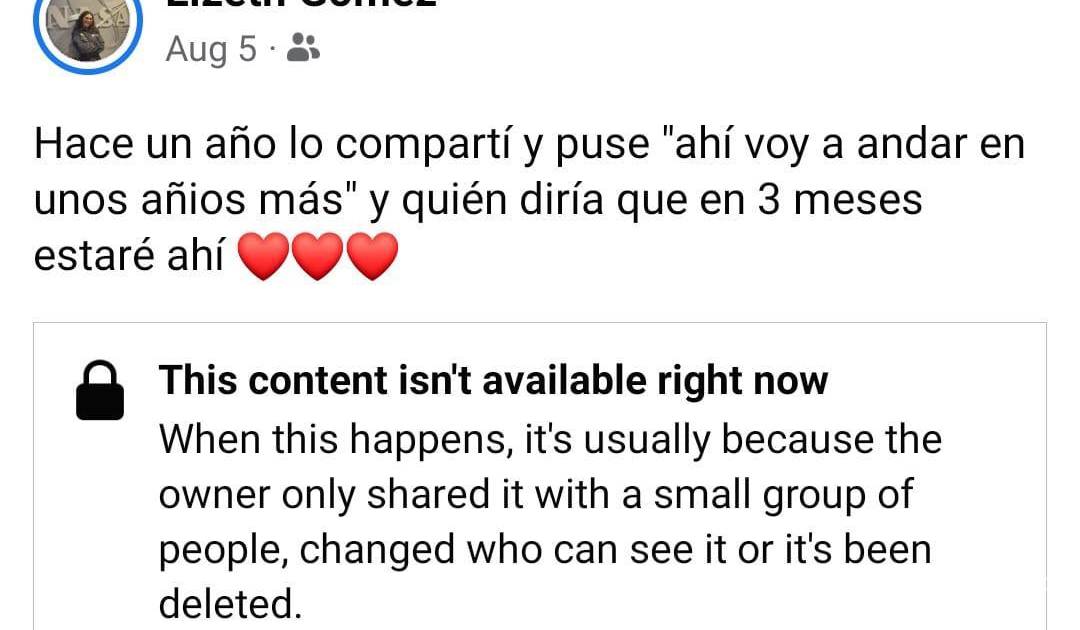Open the unavailable shared content card

[x=540, y=480]
